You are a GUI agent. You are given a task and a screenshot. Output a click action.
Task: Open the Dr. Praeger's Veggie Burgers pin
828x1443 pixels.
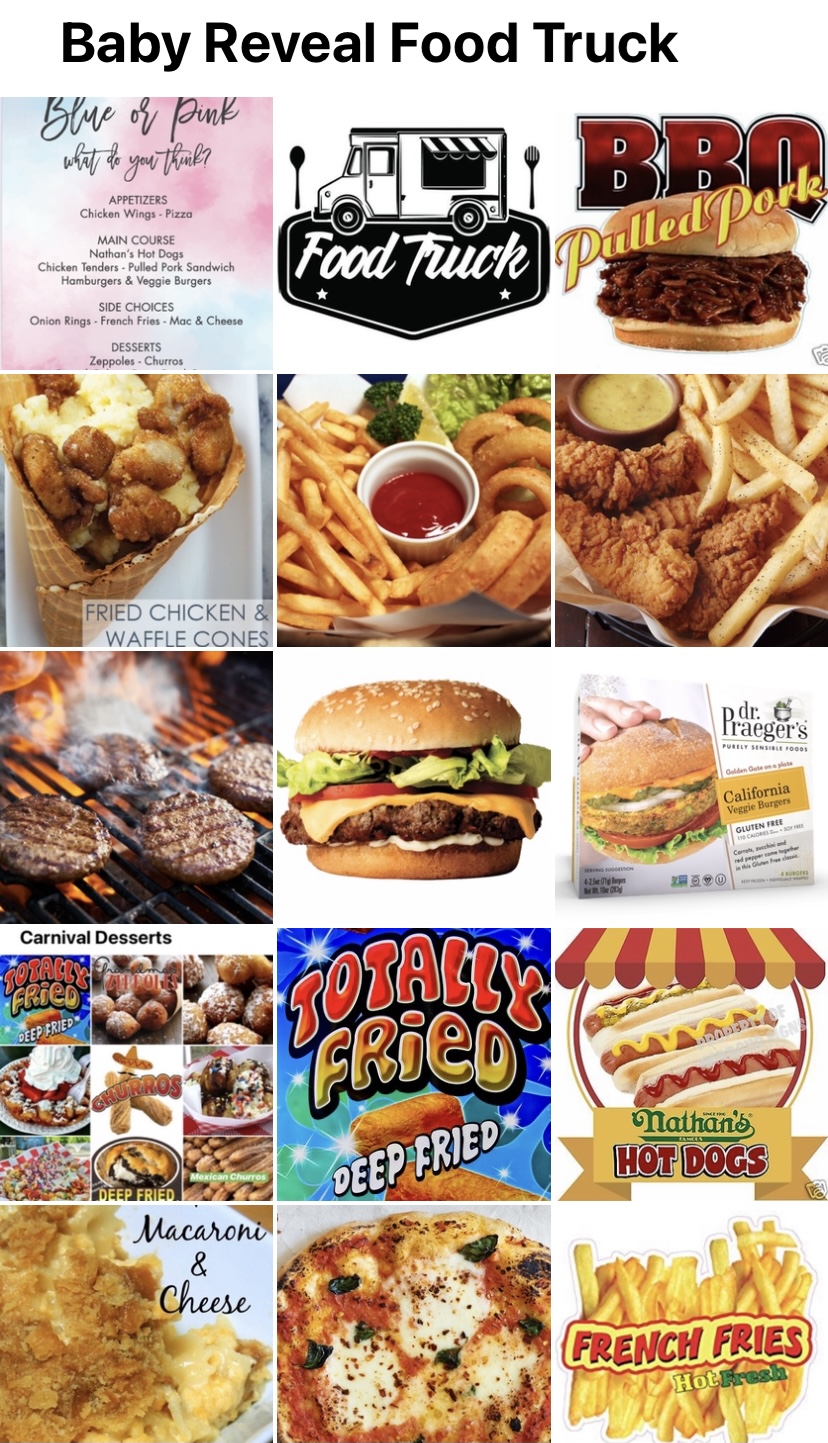pos(691,787)
